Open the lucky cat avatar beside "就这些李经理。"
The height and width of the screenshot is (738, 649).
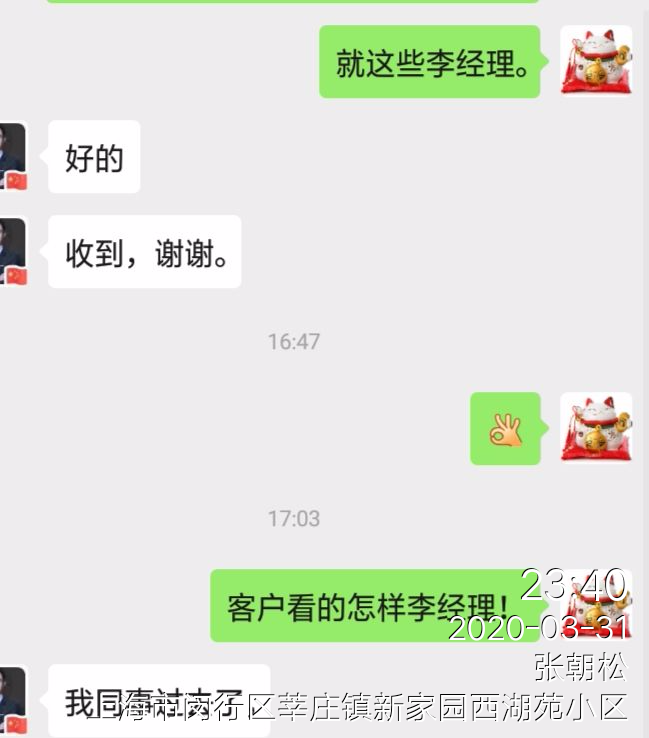pyautogui.click(x=596, y=60)
